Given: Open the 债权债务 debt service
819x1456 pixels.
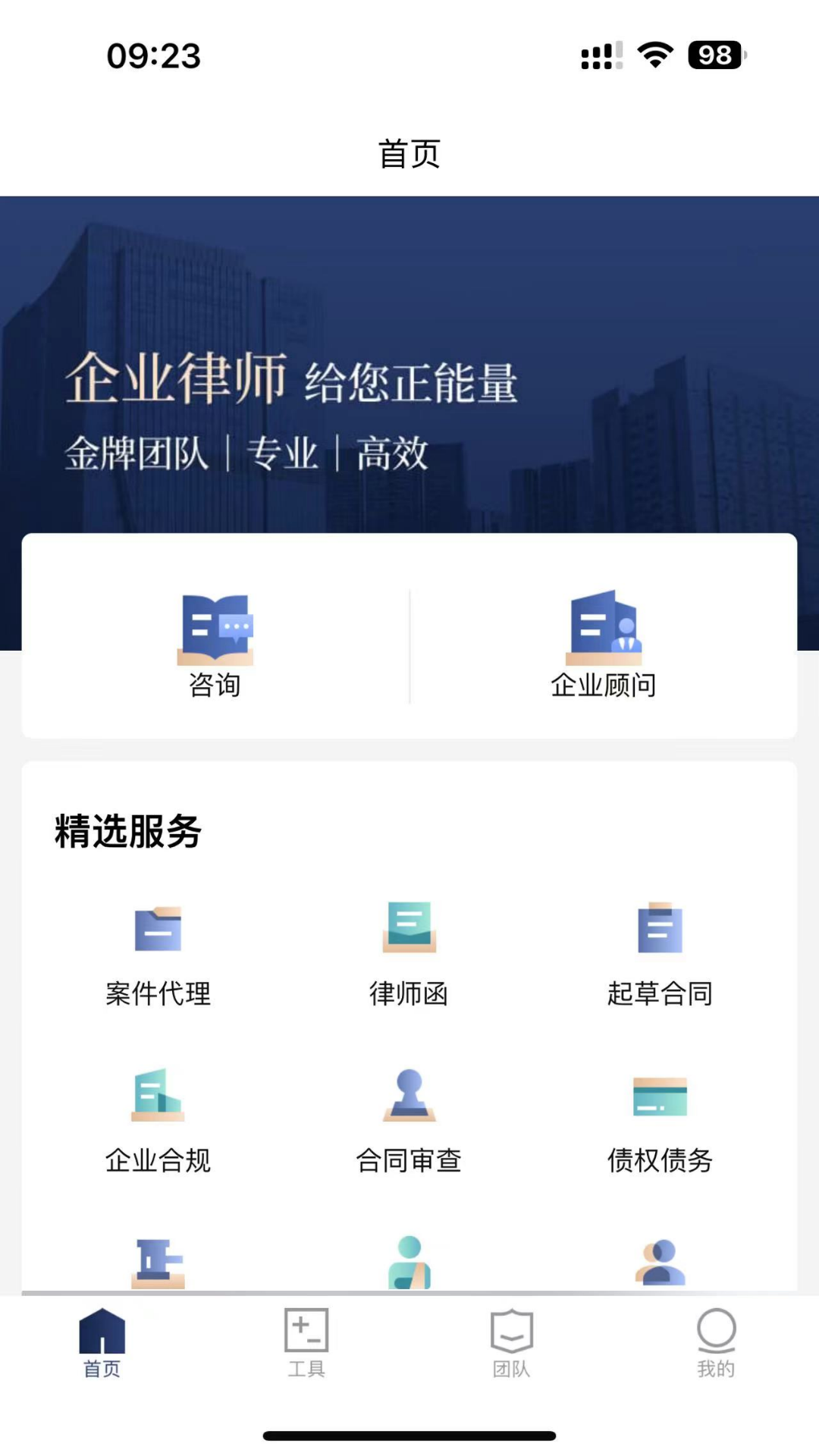Looking at the screenshot, I should point(660,1121).
